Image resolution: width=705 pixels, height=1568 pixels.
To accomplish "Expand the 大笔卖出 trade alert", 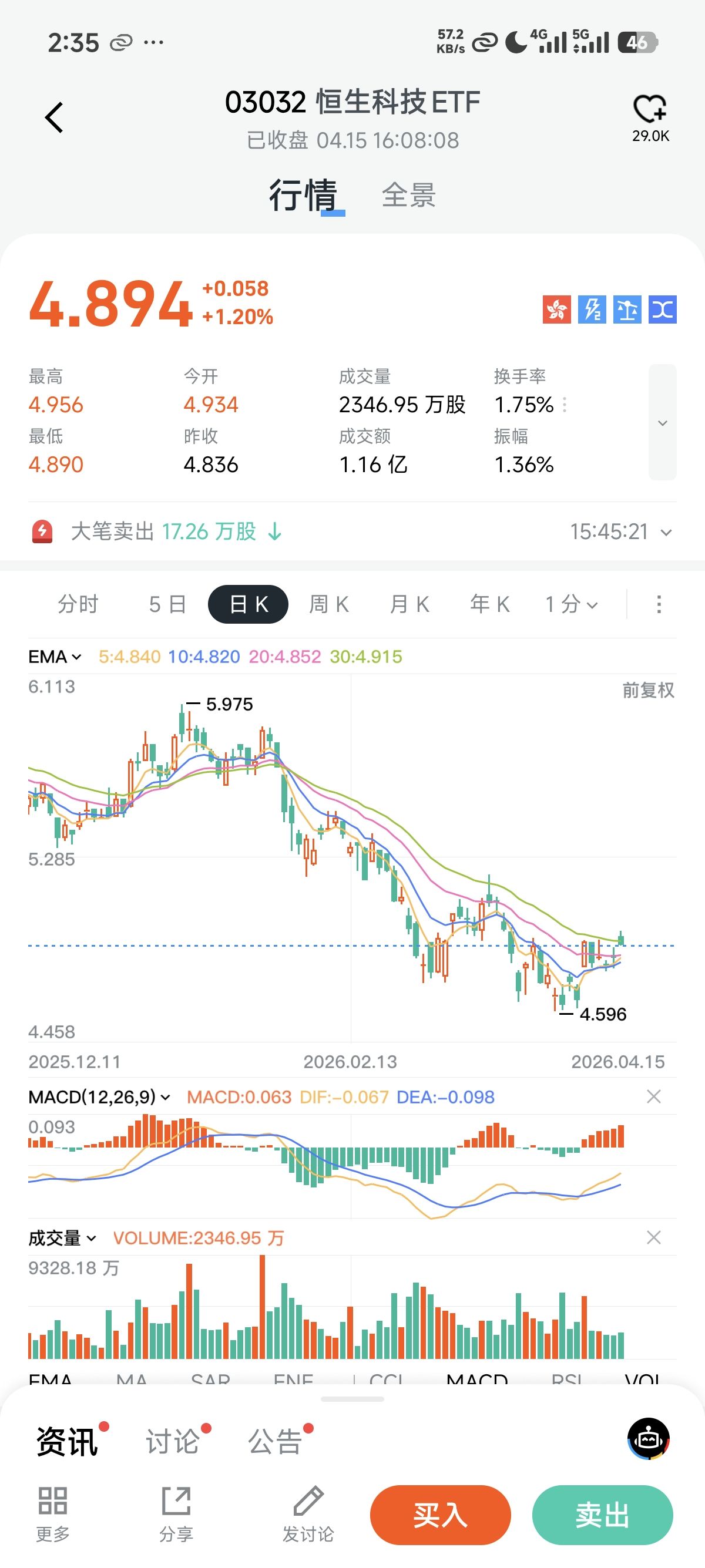I will 666,533.
